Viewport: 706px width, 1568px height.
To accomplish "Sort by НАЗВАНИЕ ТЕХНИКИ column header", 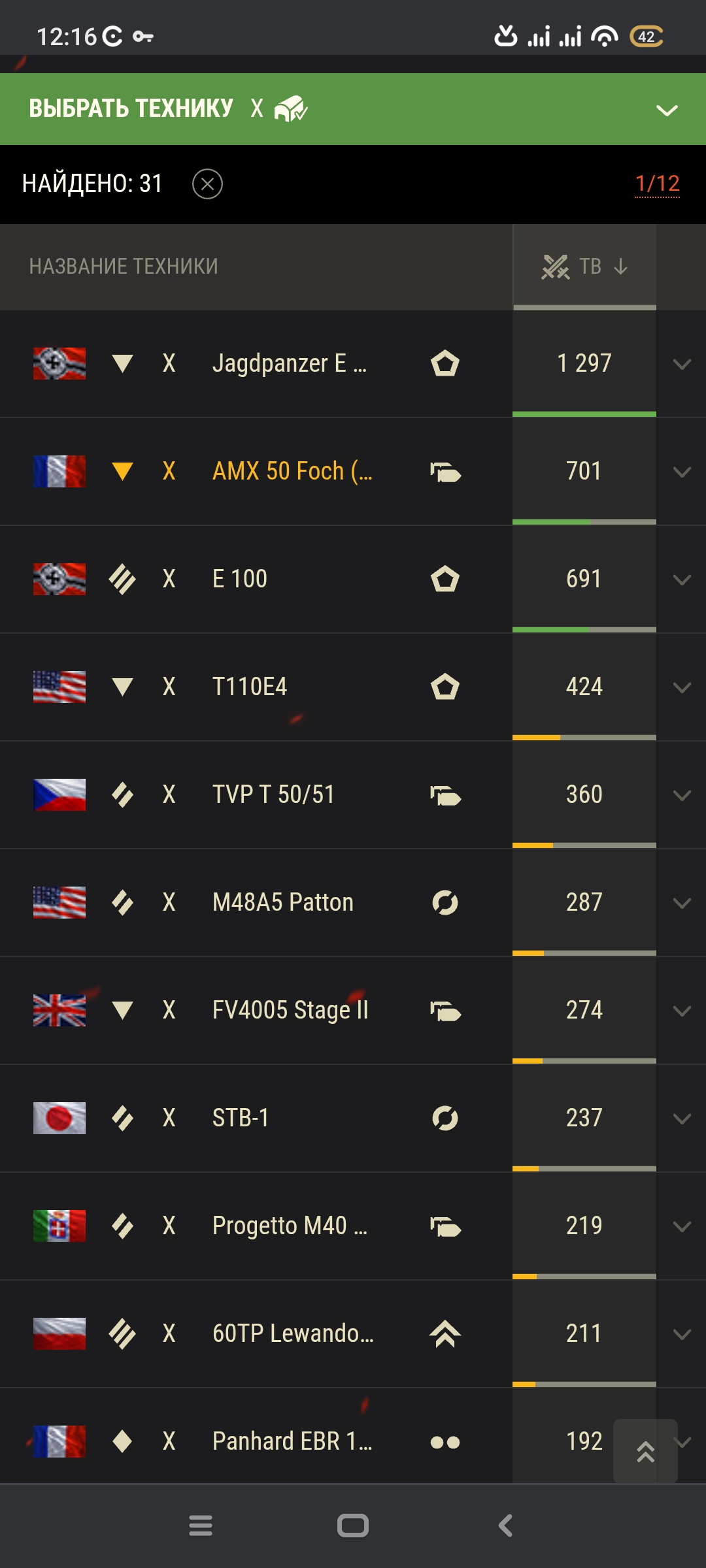I will 124,267.
